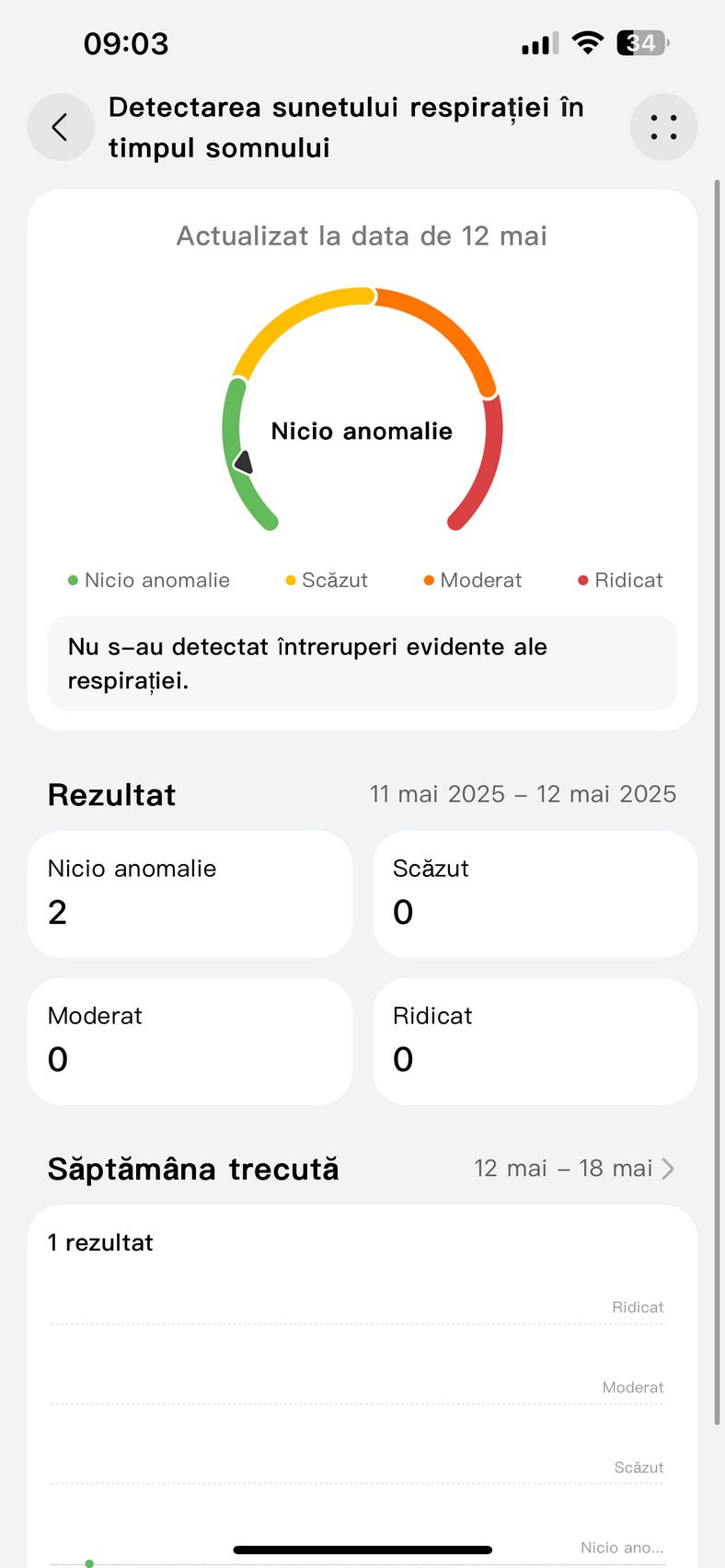Go back using the arrow button

tap(61, 127)
